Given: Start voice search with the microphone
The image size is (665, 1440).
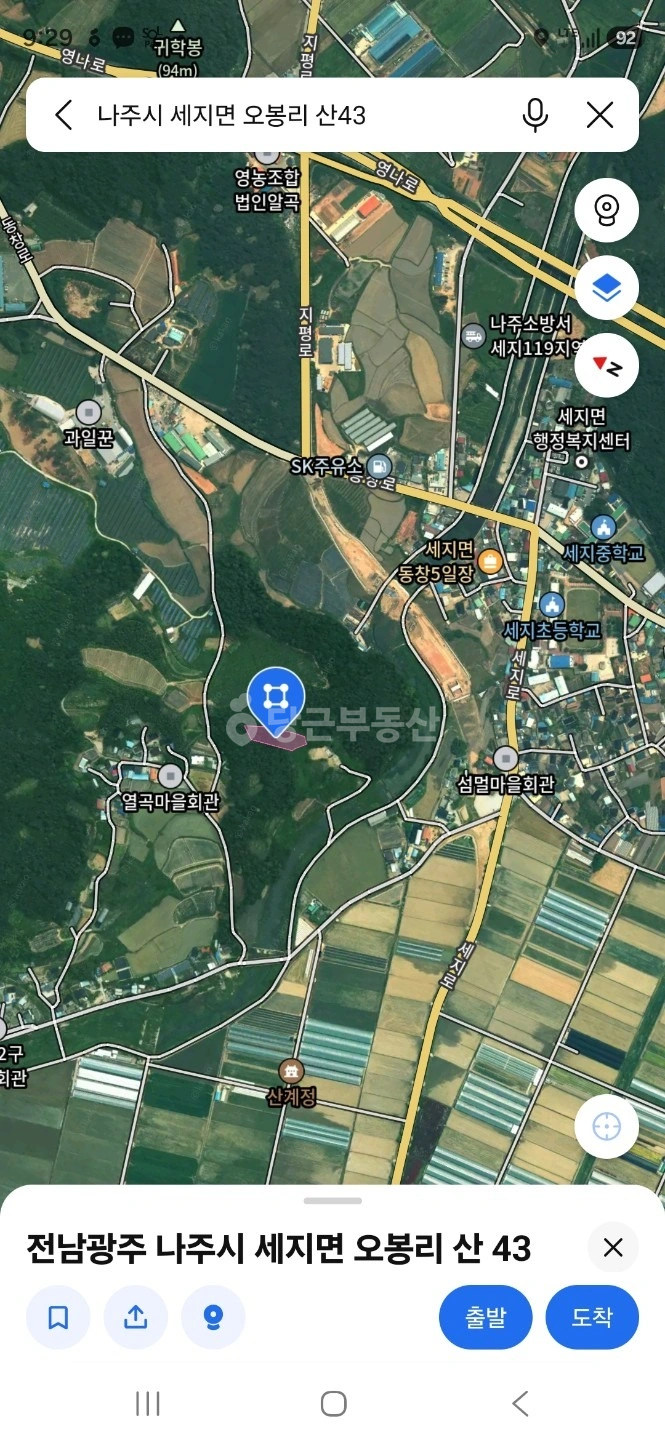Looking at the screenshot, I should pos(535,115).
